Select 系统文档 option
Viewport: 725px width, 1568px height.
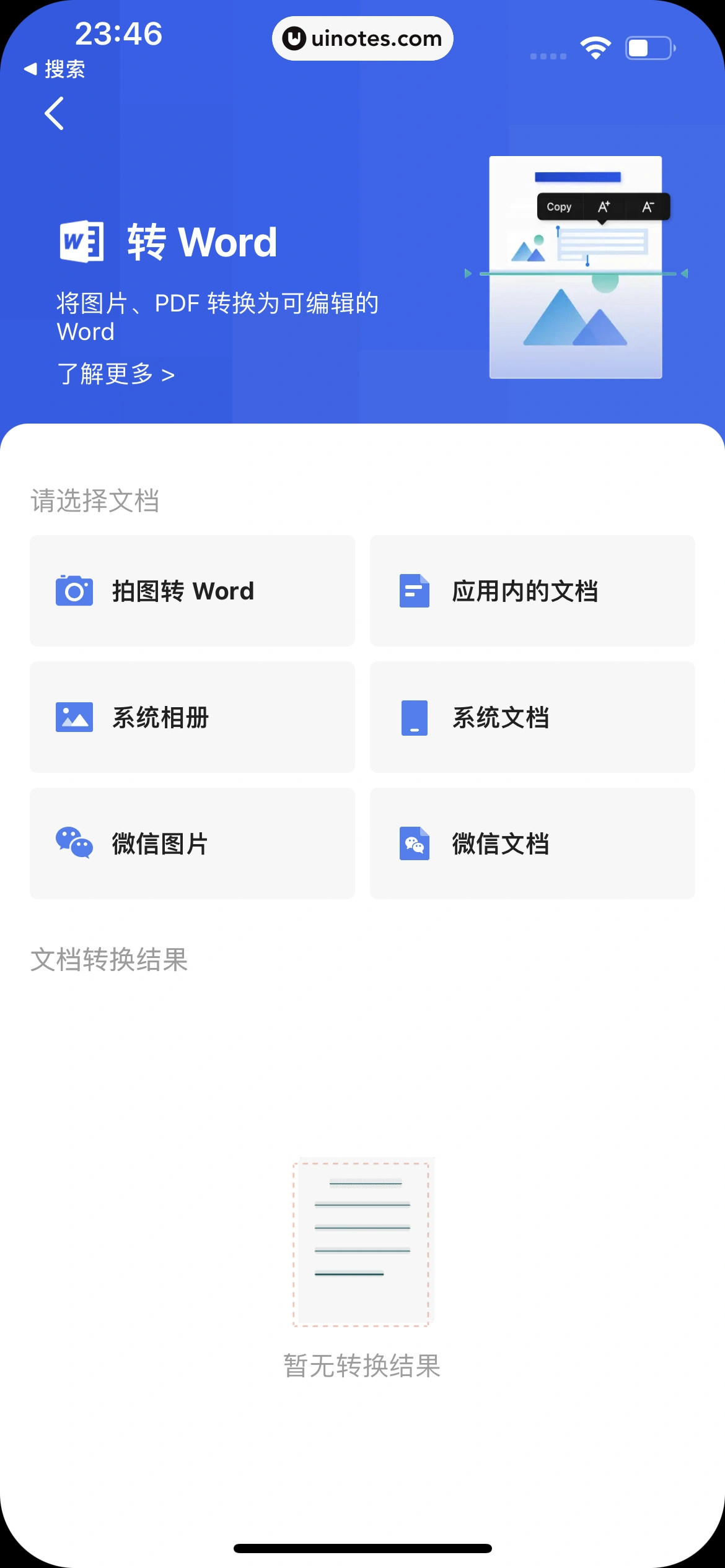tap(532, 717)
